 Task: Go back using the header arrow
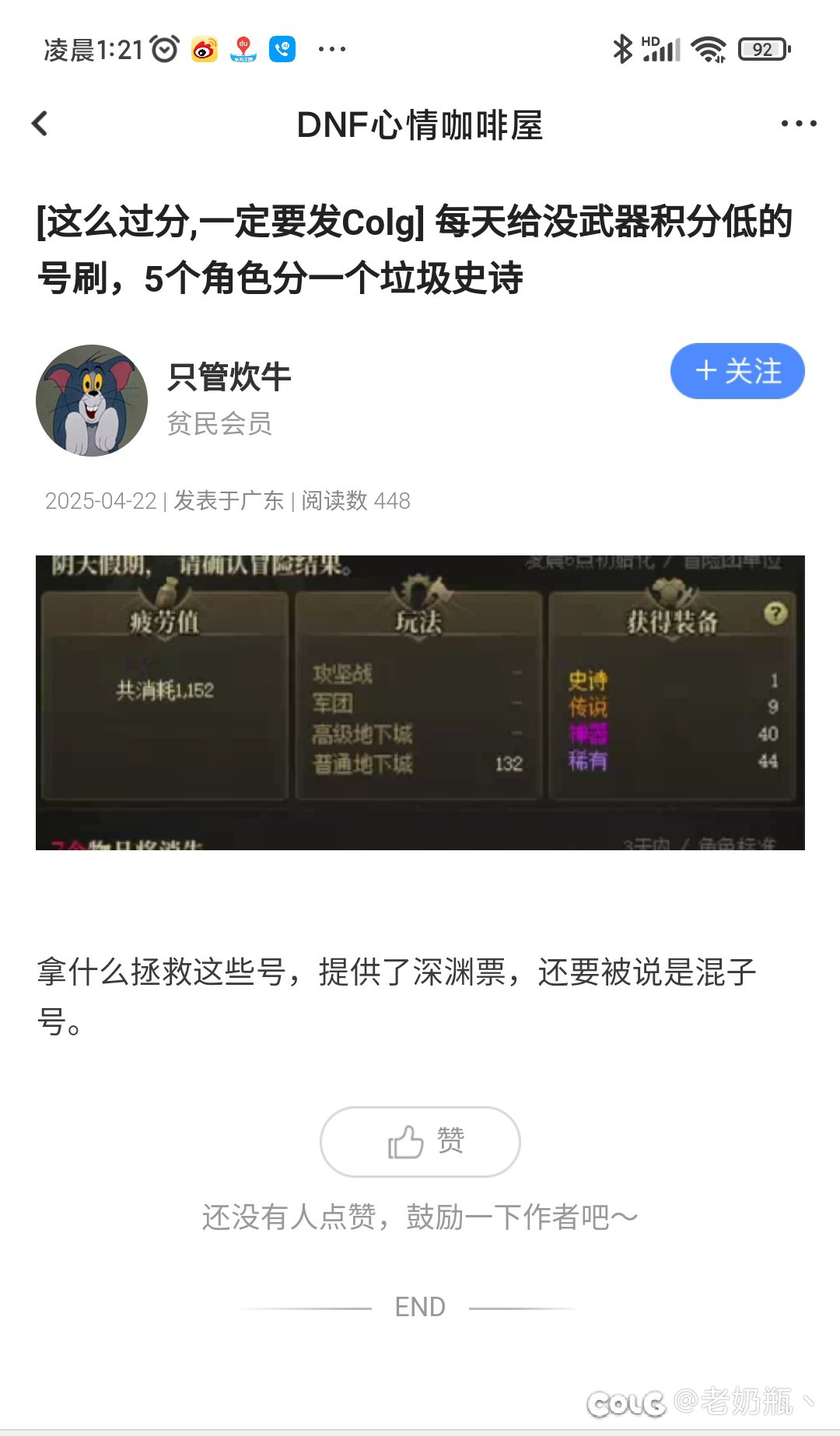pyautogui.click(x=40, y=124)
